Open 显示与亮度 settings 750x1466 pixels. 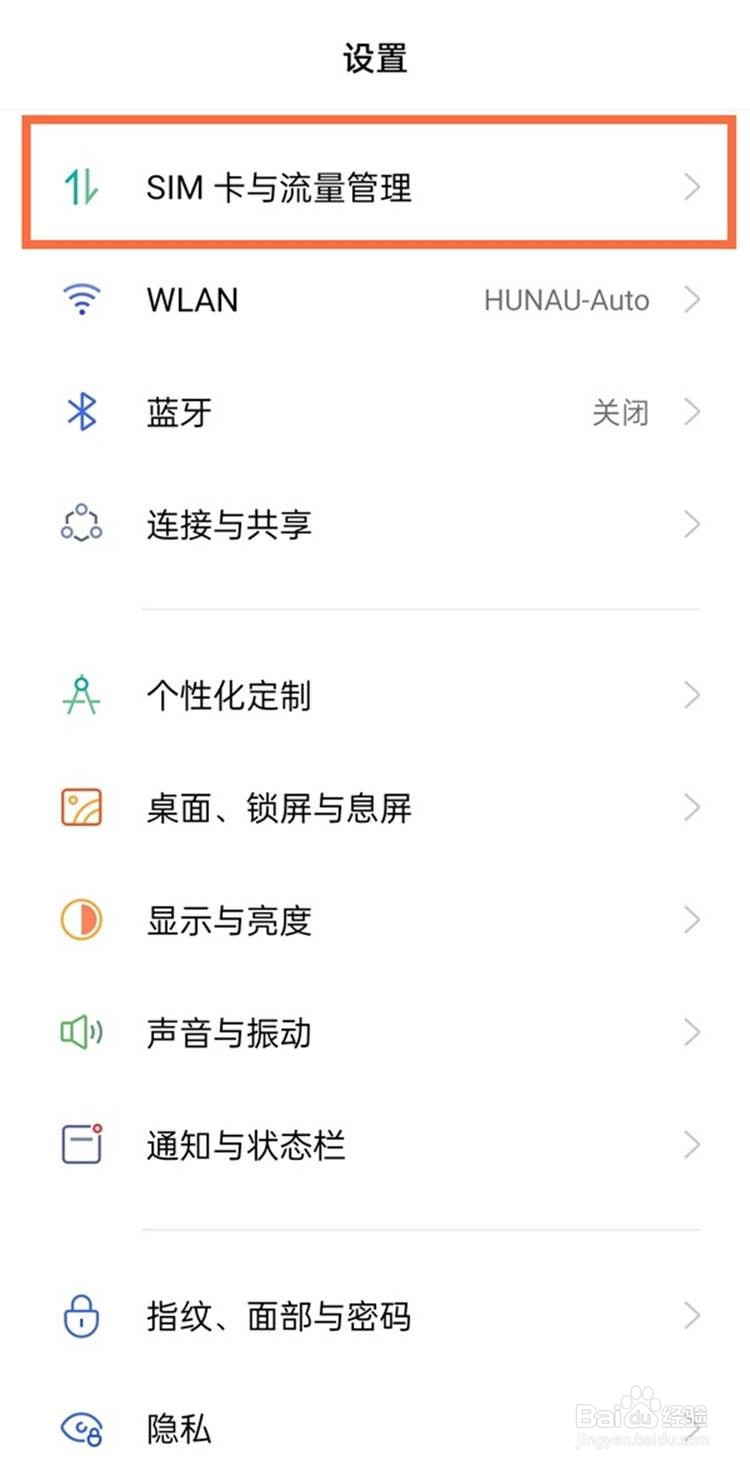point(375,920)
